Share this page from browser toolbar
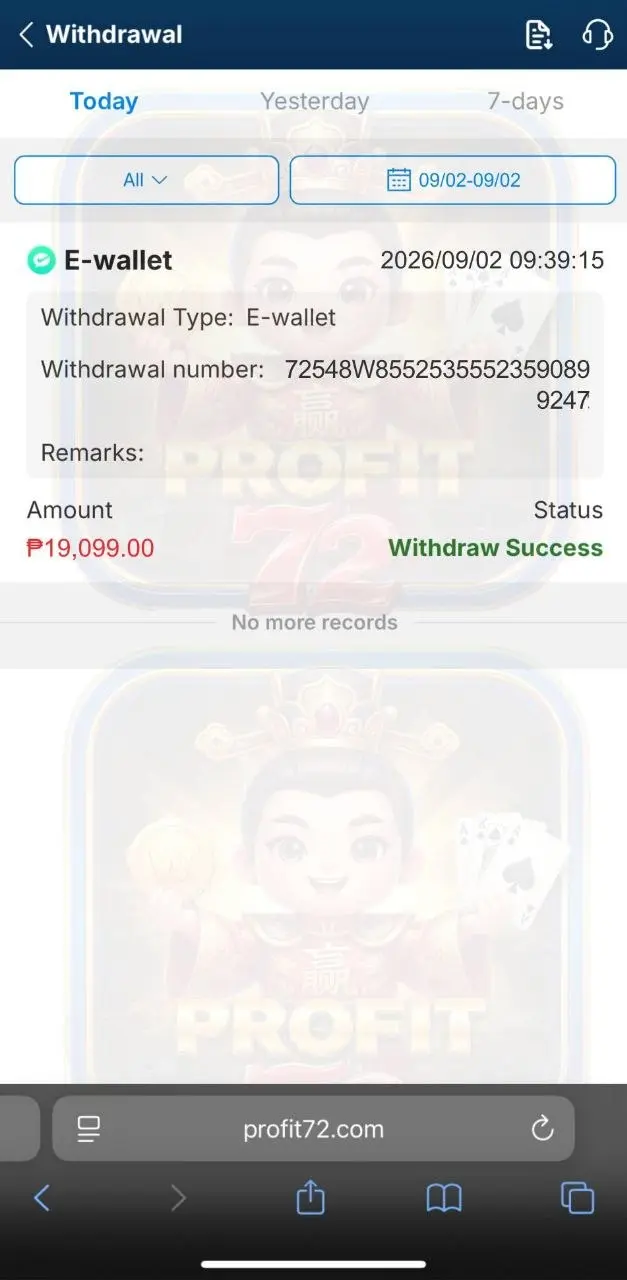This screenshot has height=1280, width=627. click(311, 1197)
